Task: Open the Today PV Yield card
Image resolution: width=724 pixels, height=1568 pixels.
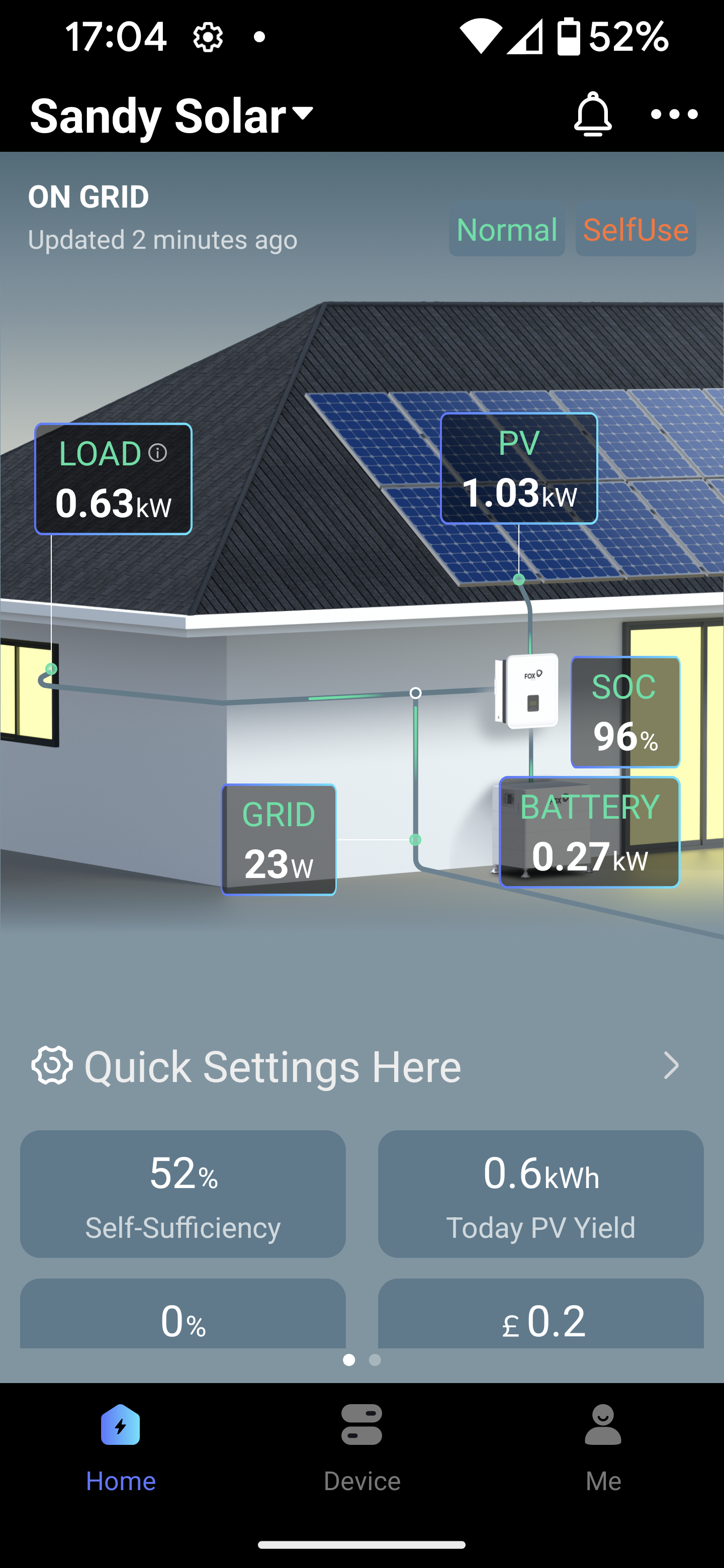Action: tap(540, 1194)
